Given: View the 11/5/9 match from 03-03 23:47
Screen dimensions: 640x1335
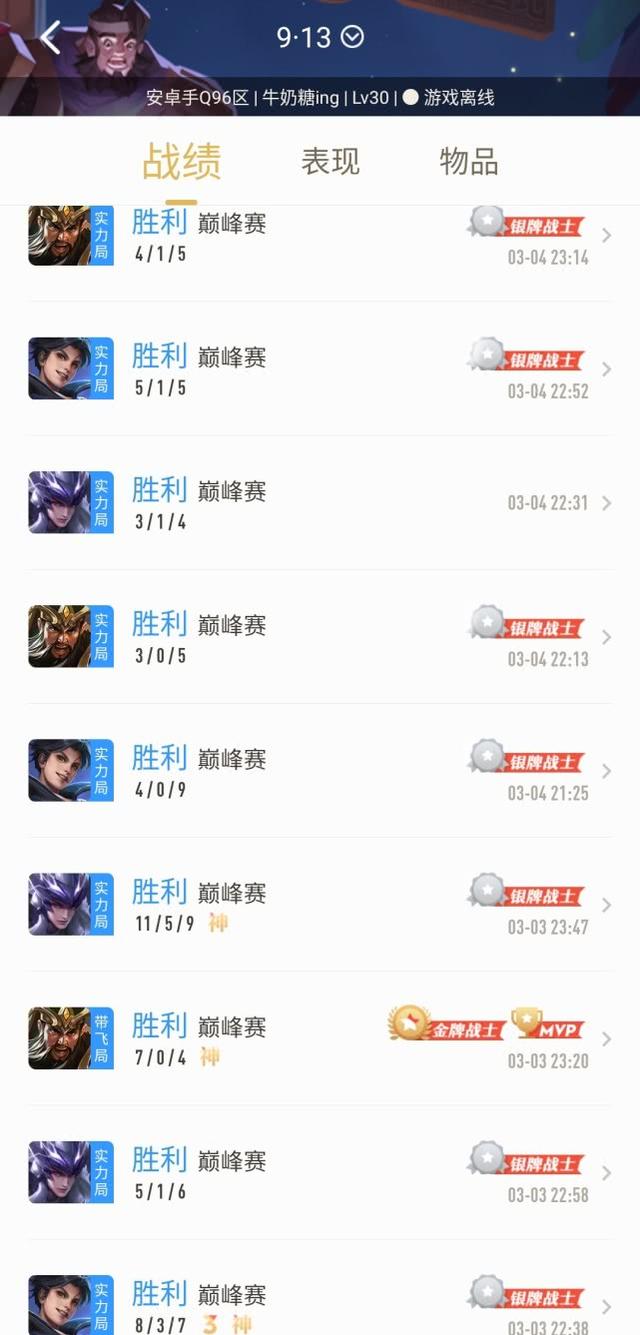Looking at the screenshot, I should click(320, 905).
